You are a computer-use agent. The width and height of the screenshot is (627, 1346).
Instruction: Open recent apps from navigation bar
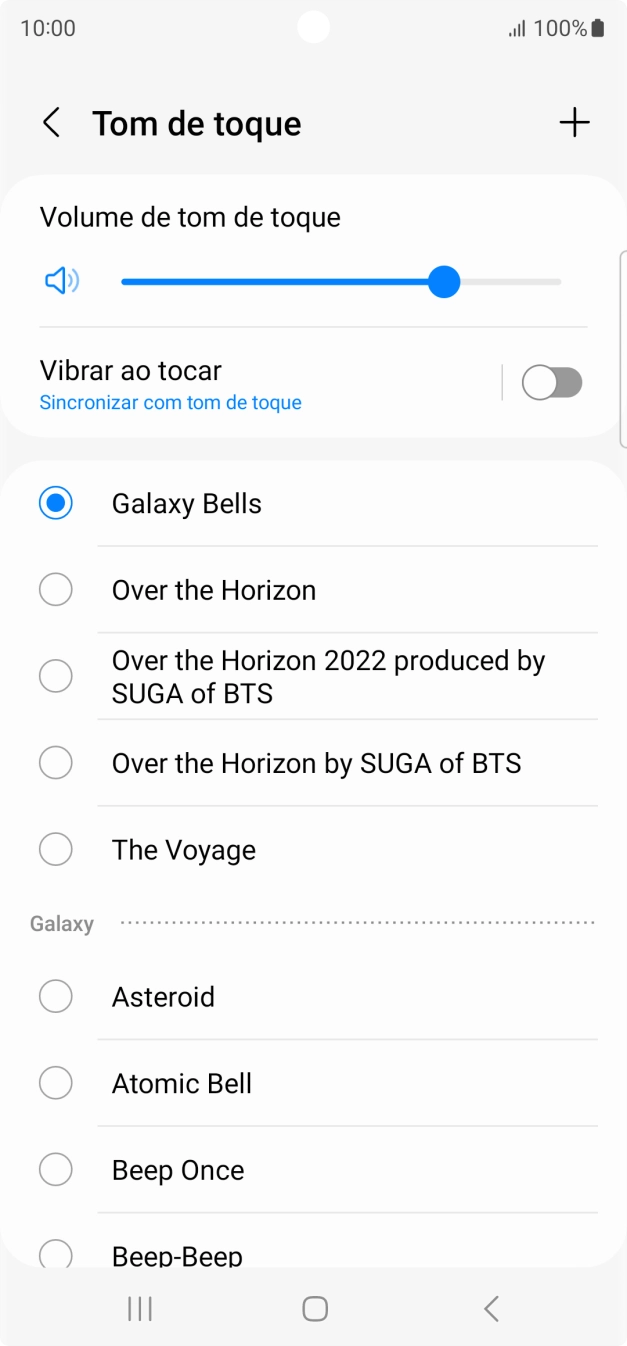coord(140,1309)
